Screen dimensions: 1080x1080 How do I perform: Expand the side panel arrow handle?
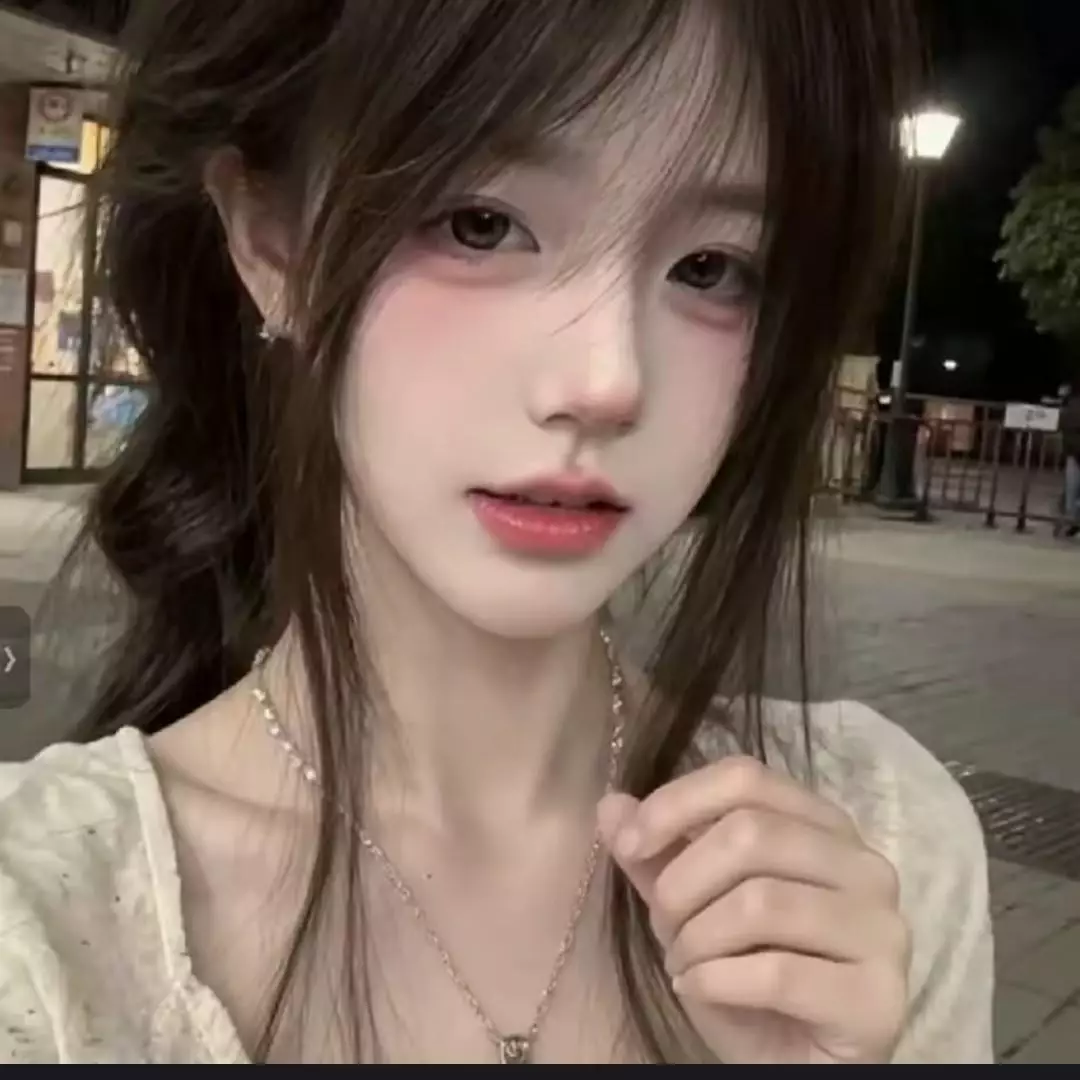pyautogui.click(x=12, y=658)
